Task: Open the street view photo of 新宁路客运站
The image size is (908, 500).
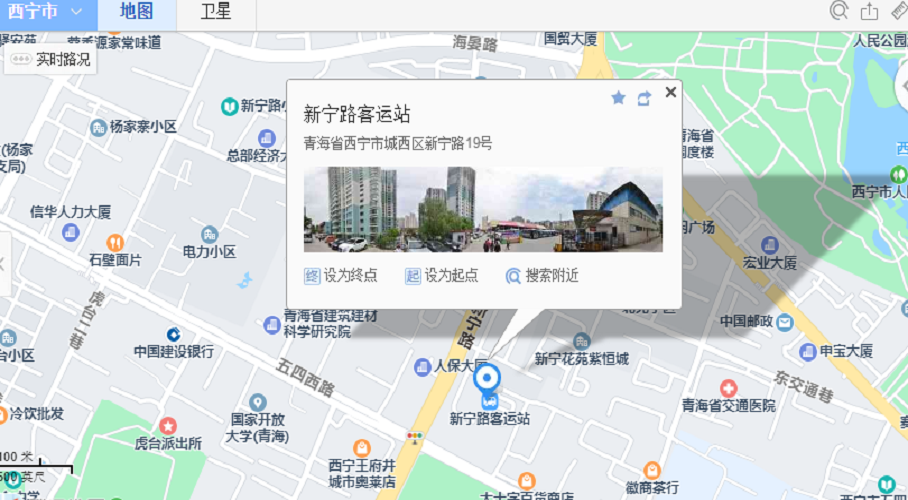Action: [x=483, y=209]
